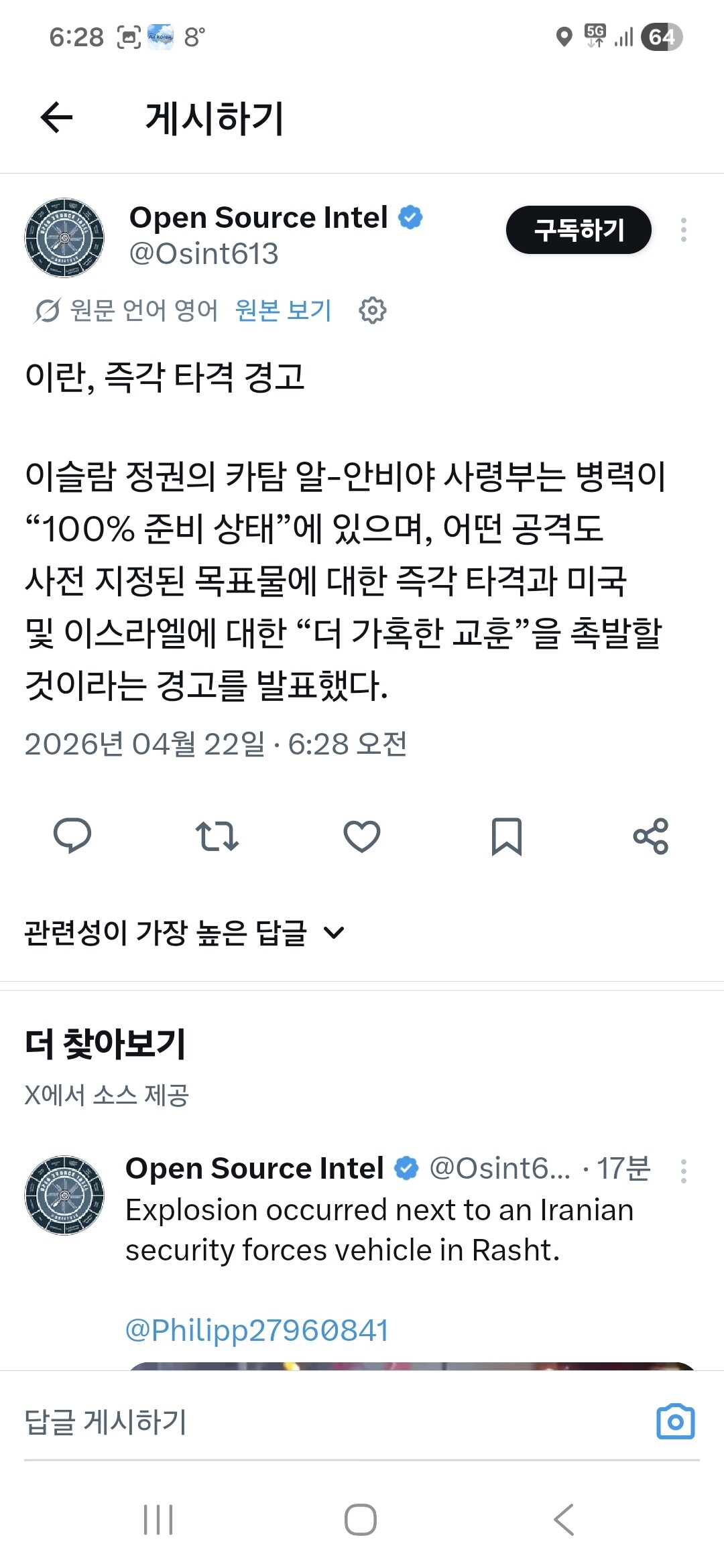724x1568 pixels.
Task: Tap the 구독하기 subscribe button
Action: pos(579,230)
